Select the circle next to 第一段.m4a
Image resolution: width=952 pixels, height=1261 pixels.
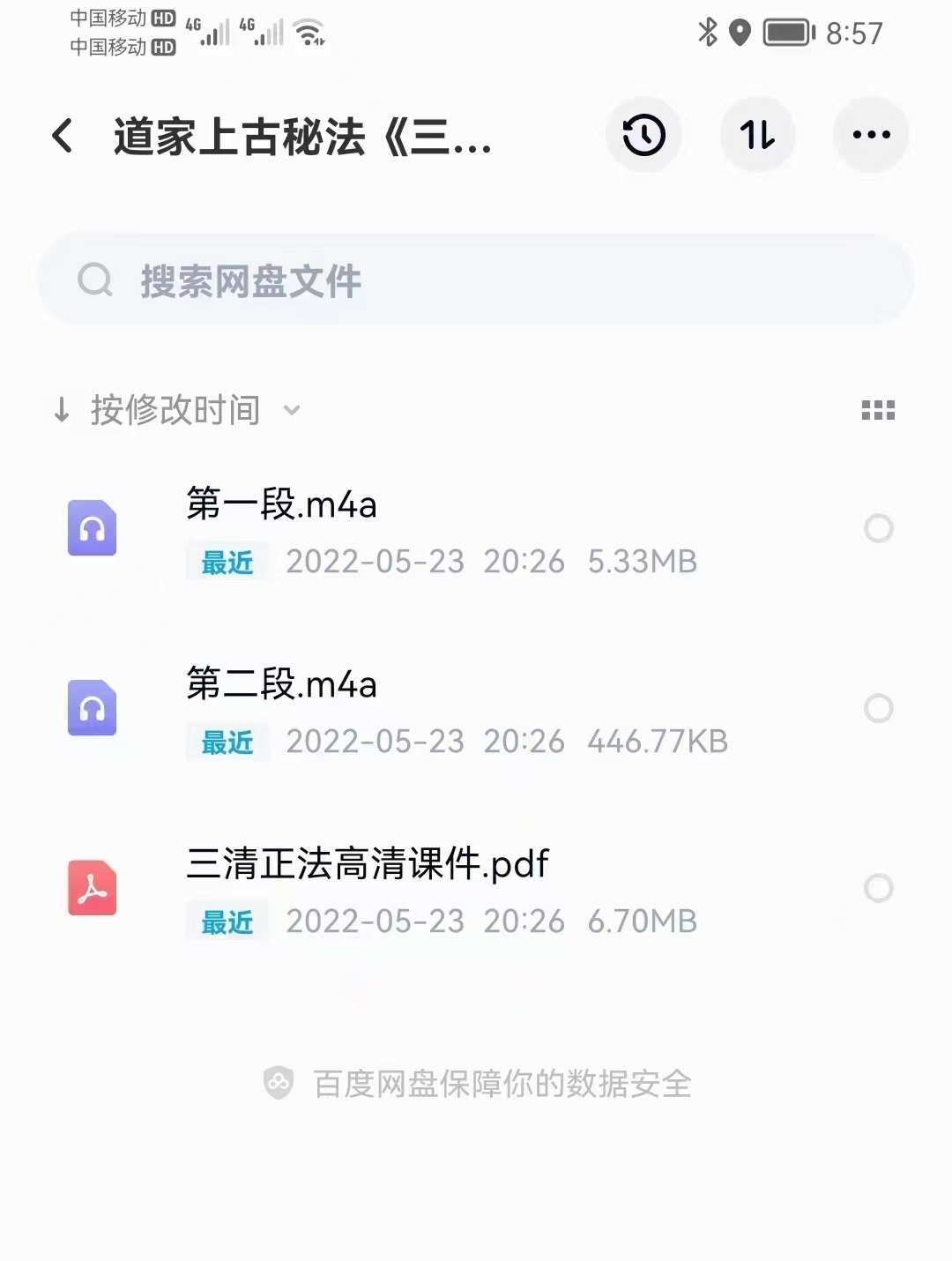click(879, 529)
